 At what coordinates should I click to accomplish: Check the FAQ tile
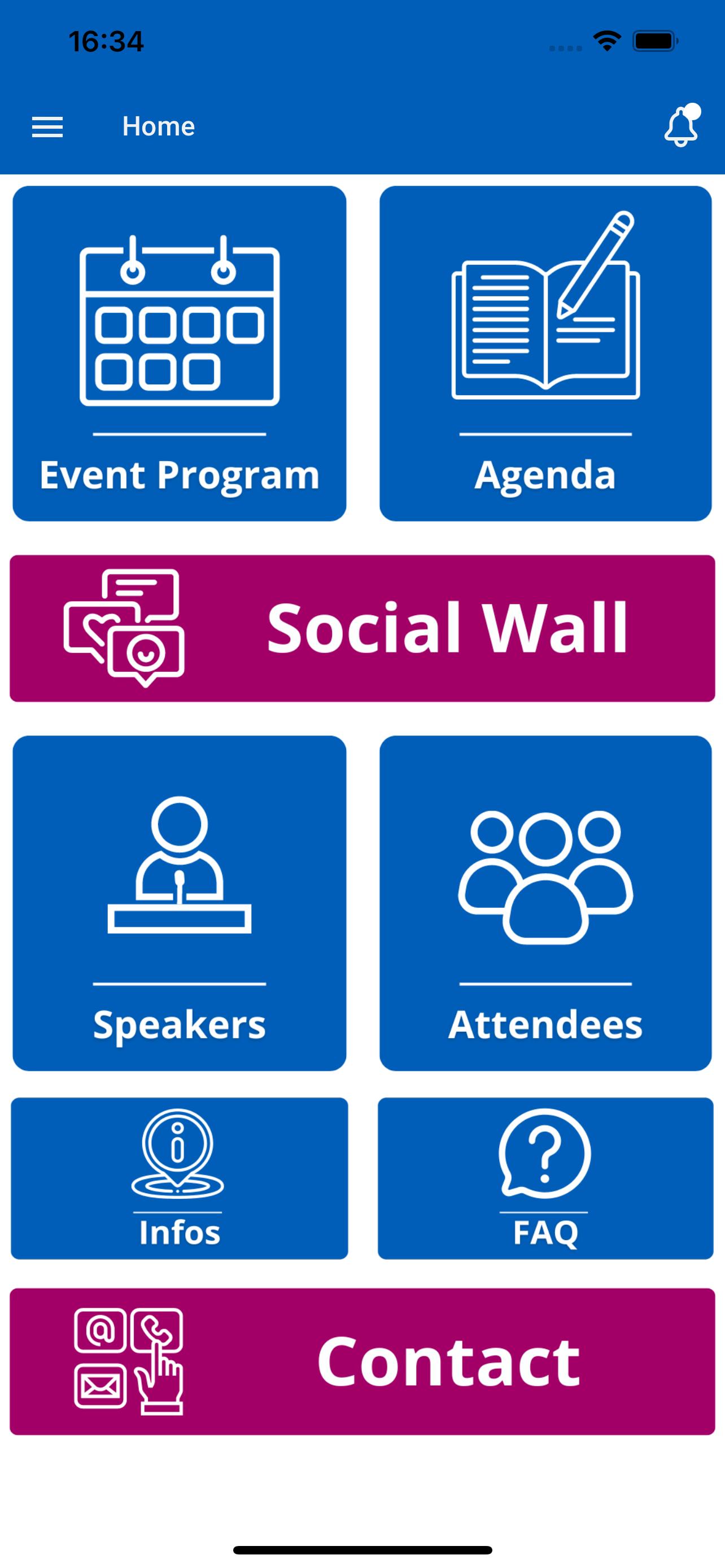point(545,1179)
